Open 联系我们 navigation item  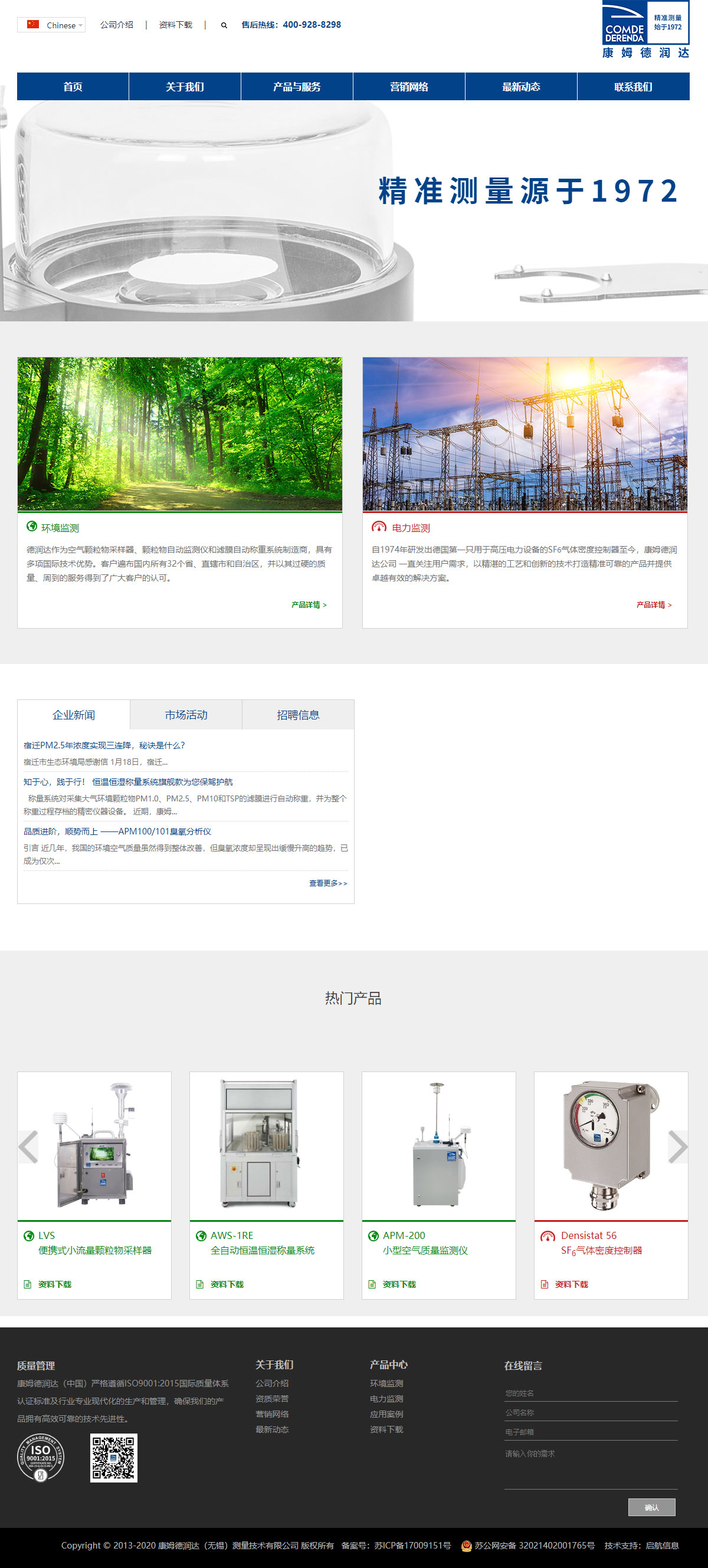(632, 87)
